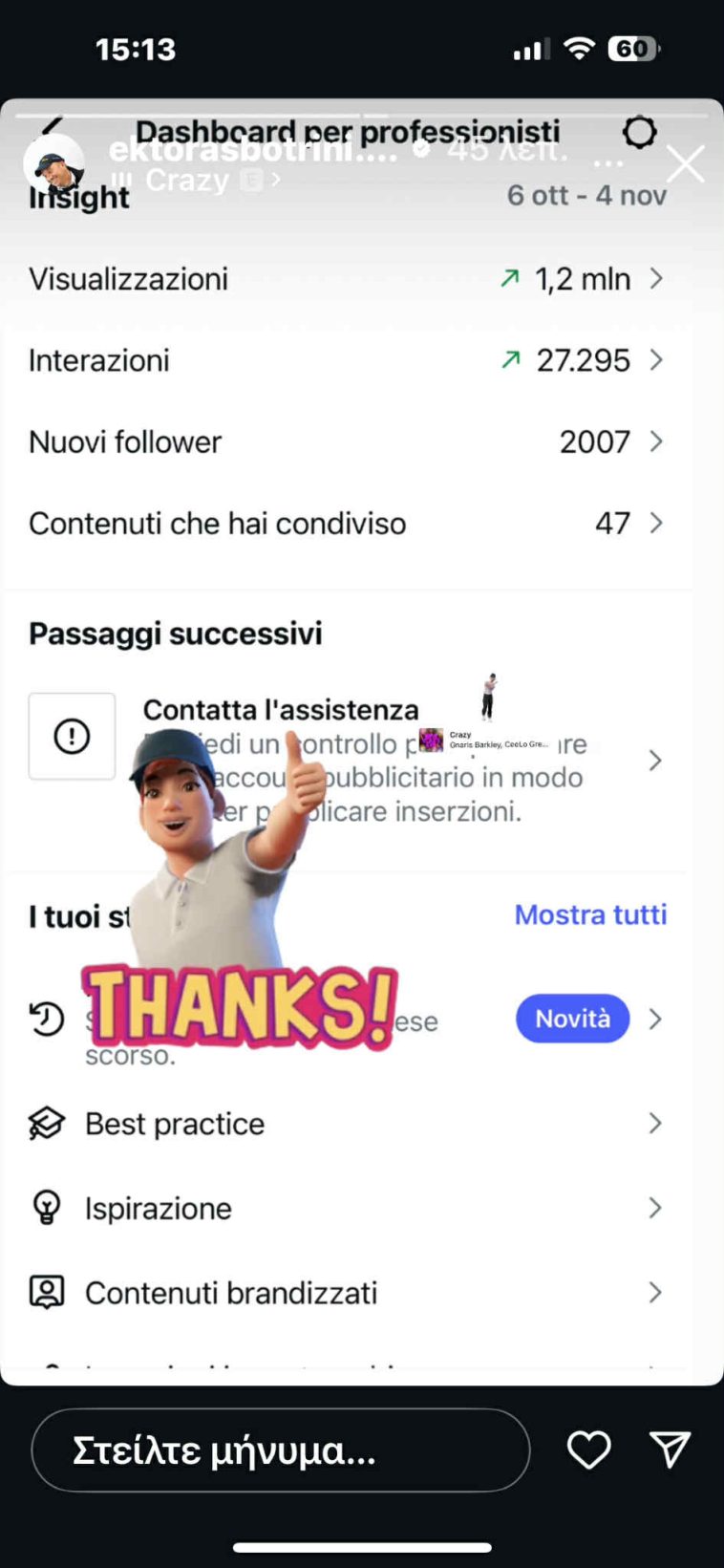
Task: Close the story viewer
Action: [685, 164]
